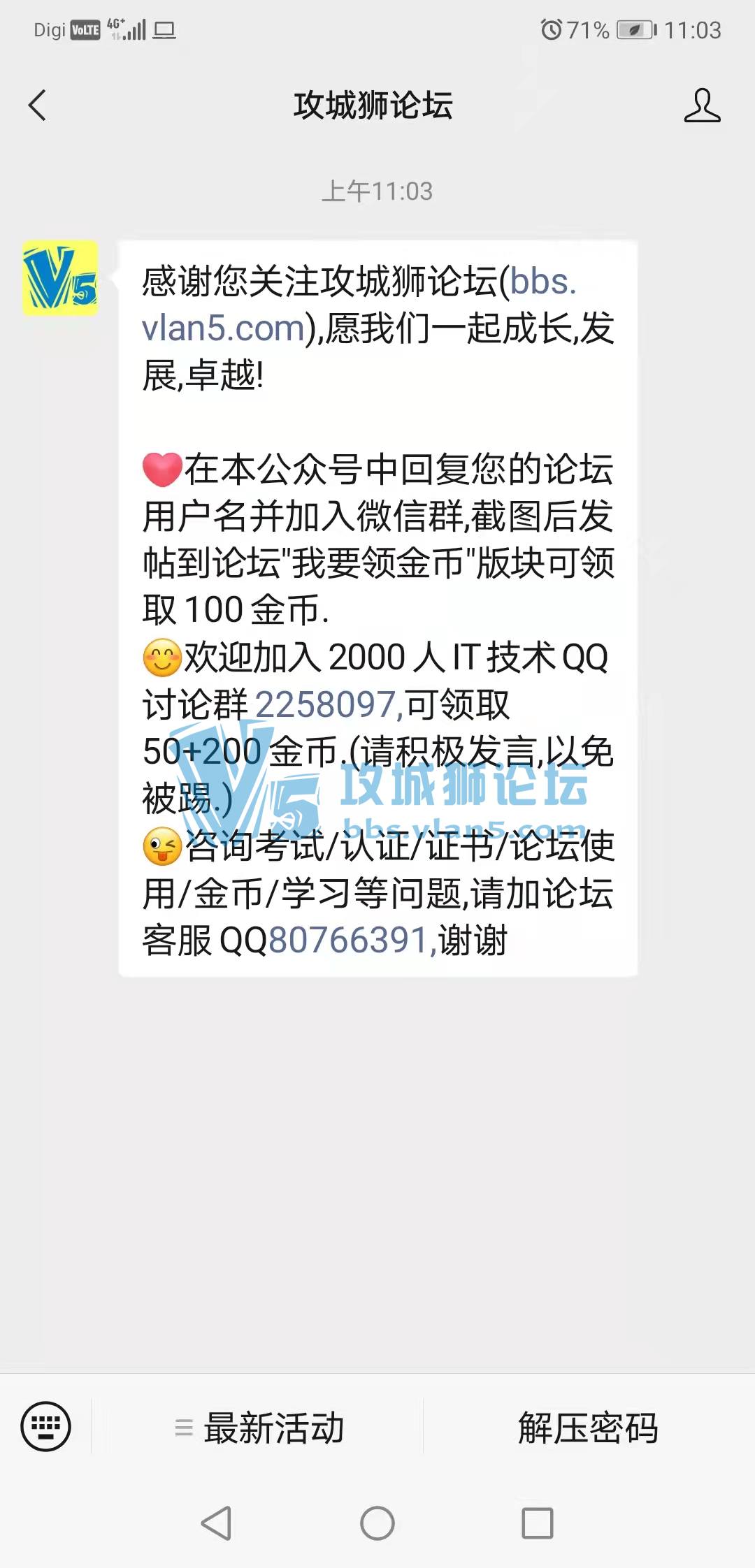Open the 最新活动 menu
The height and width of the screenshot is (1568, 755).
pos(259,1428)
